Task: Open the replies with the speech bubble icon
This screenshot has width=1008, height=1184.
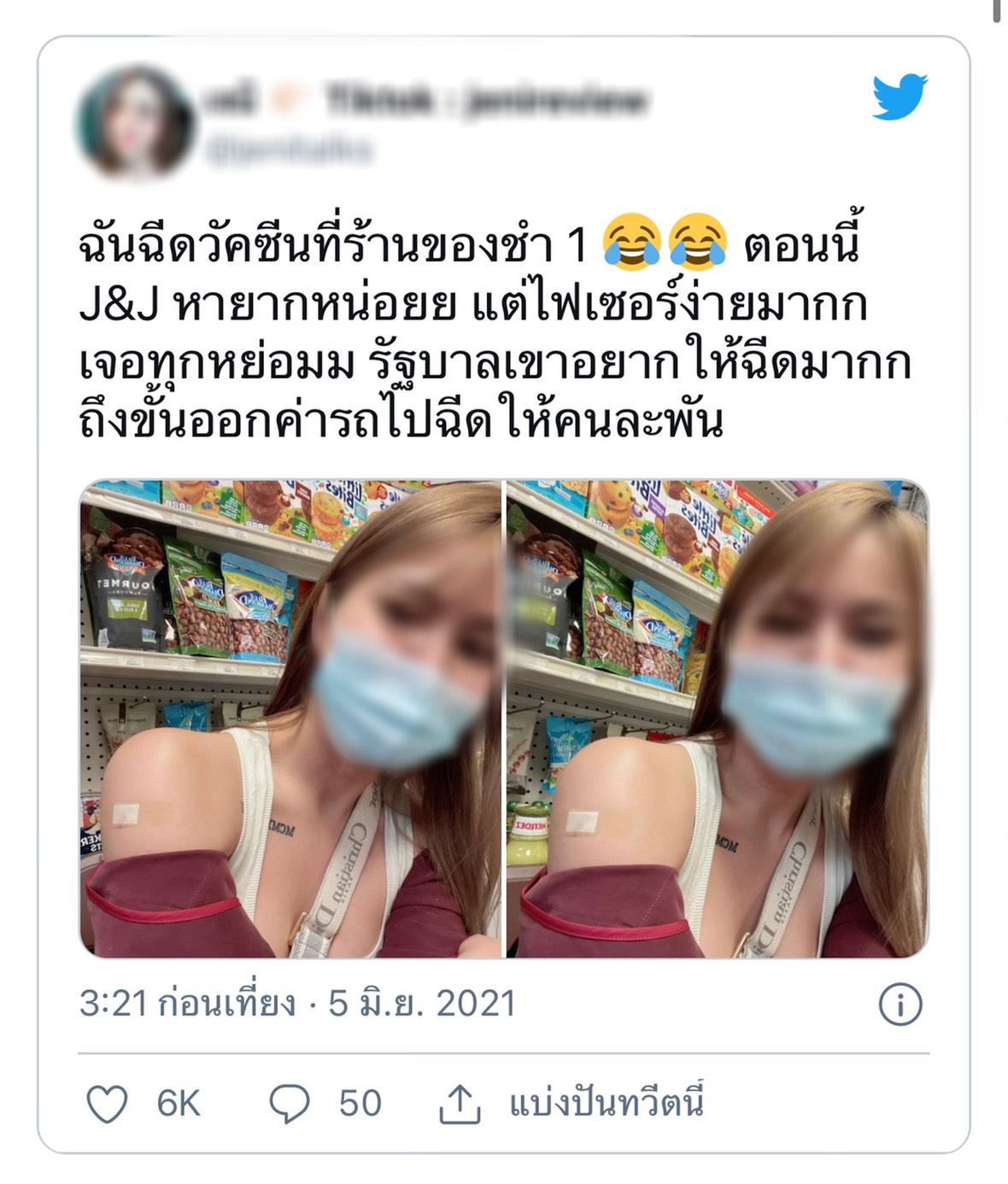Action: pos(290,1103)
